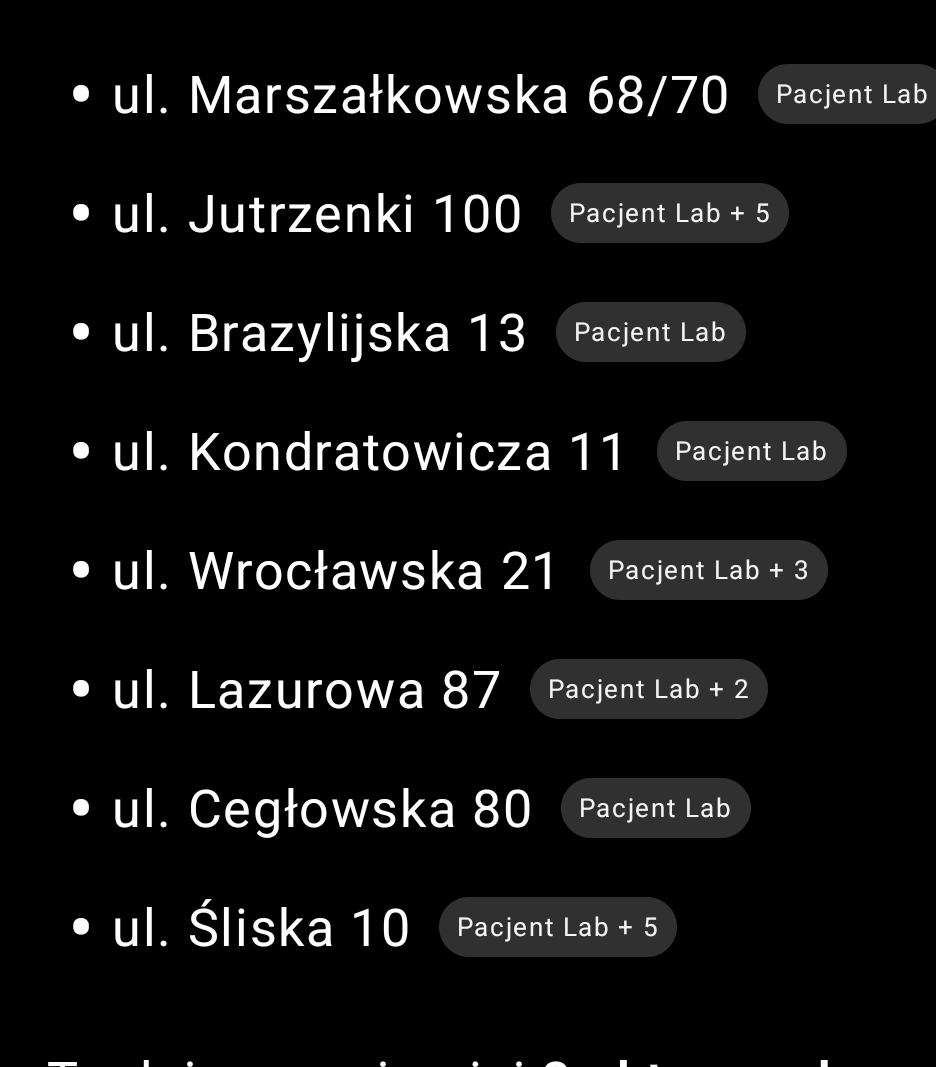Show the Pacjent Lab + 3 sources for Wrocławska 21
The height and width of the screenshot is (1067, 936).
point(708,570)
